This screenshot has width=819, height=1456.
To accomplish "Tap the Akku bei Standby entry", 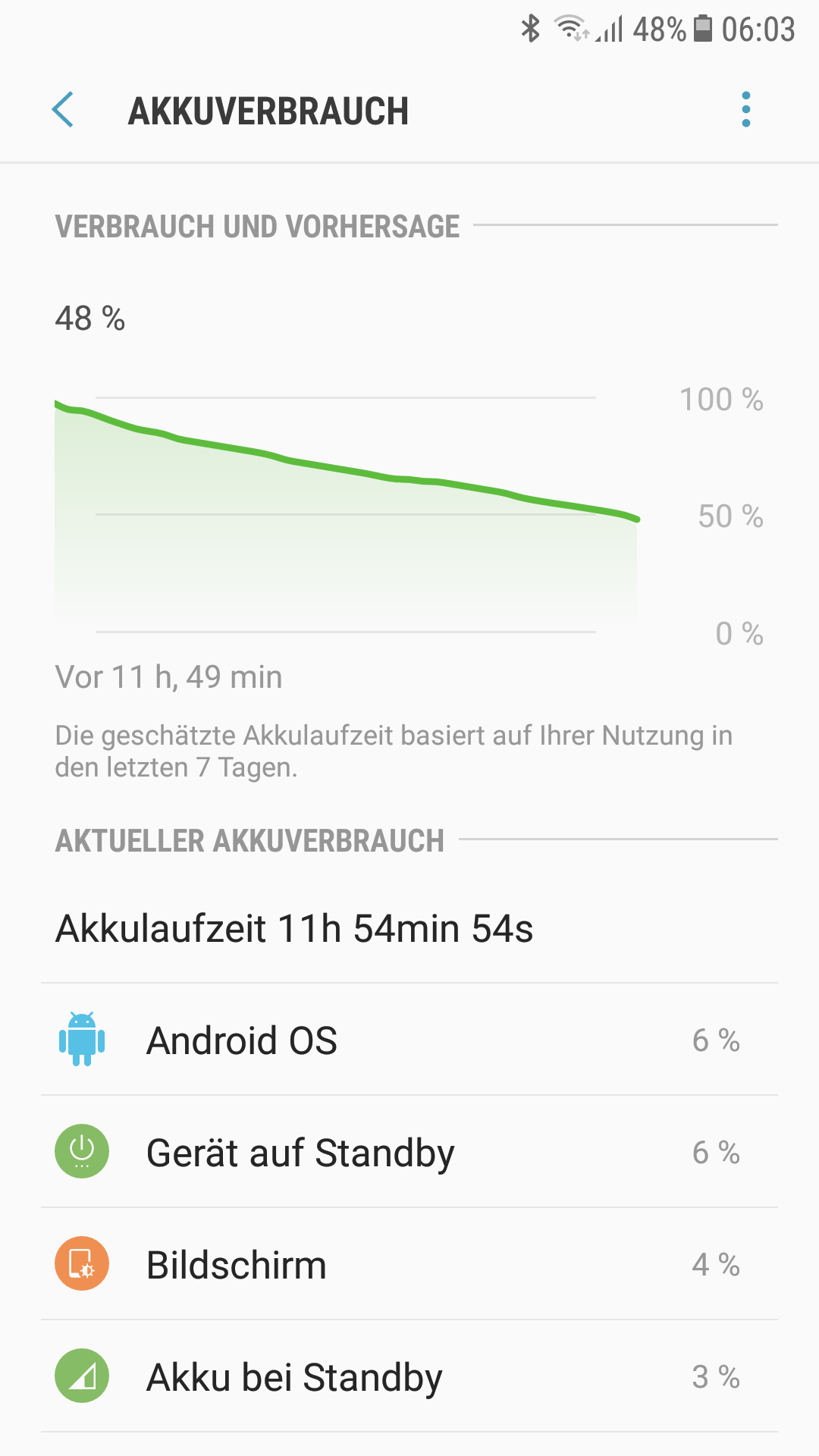I will (x=409, y=1376).
